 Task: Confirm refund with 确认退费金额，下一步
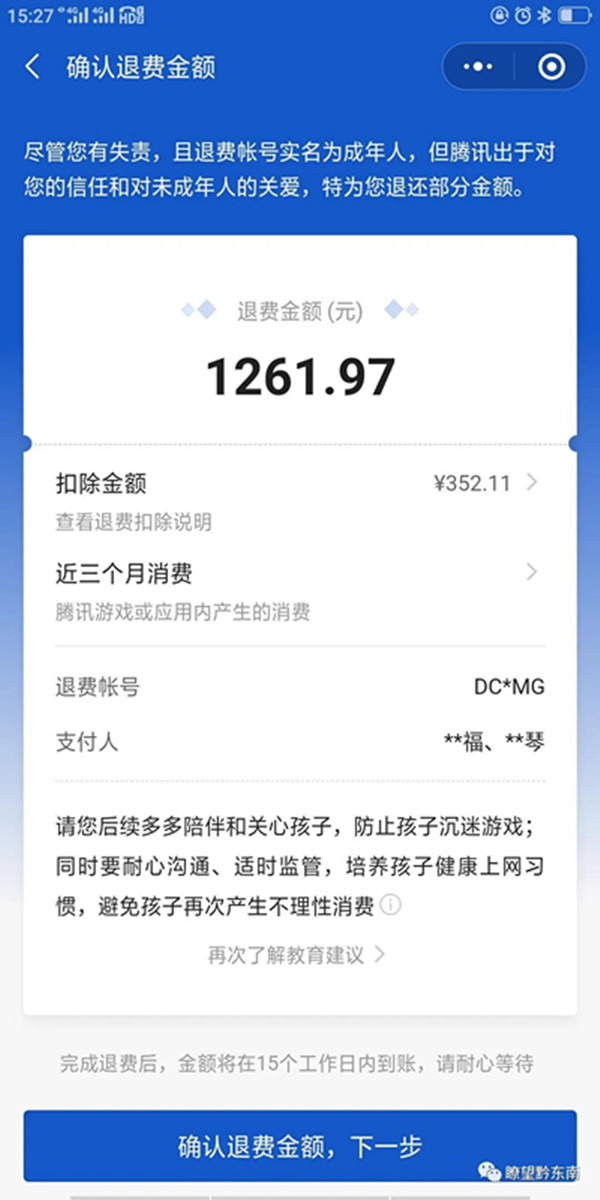[x=300, y=1146]
